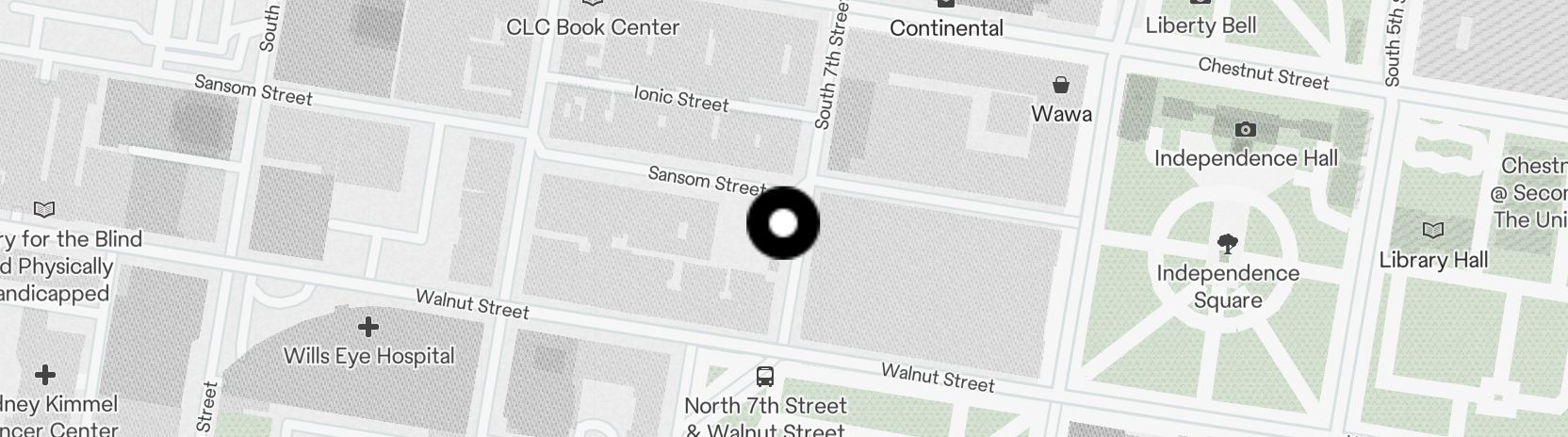Image resolution: width=1568 pixels, height=437 pixels.
Task: Open the Independence Square park marker
Action: (1227, 245)
